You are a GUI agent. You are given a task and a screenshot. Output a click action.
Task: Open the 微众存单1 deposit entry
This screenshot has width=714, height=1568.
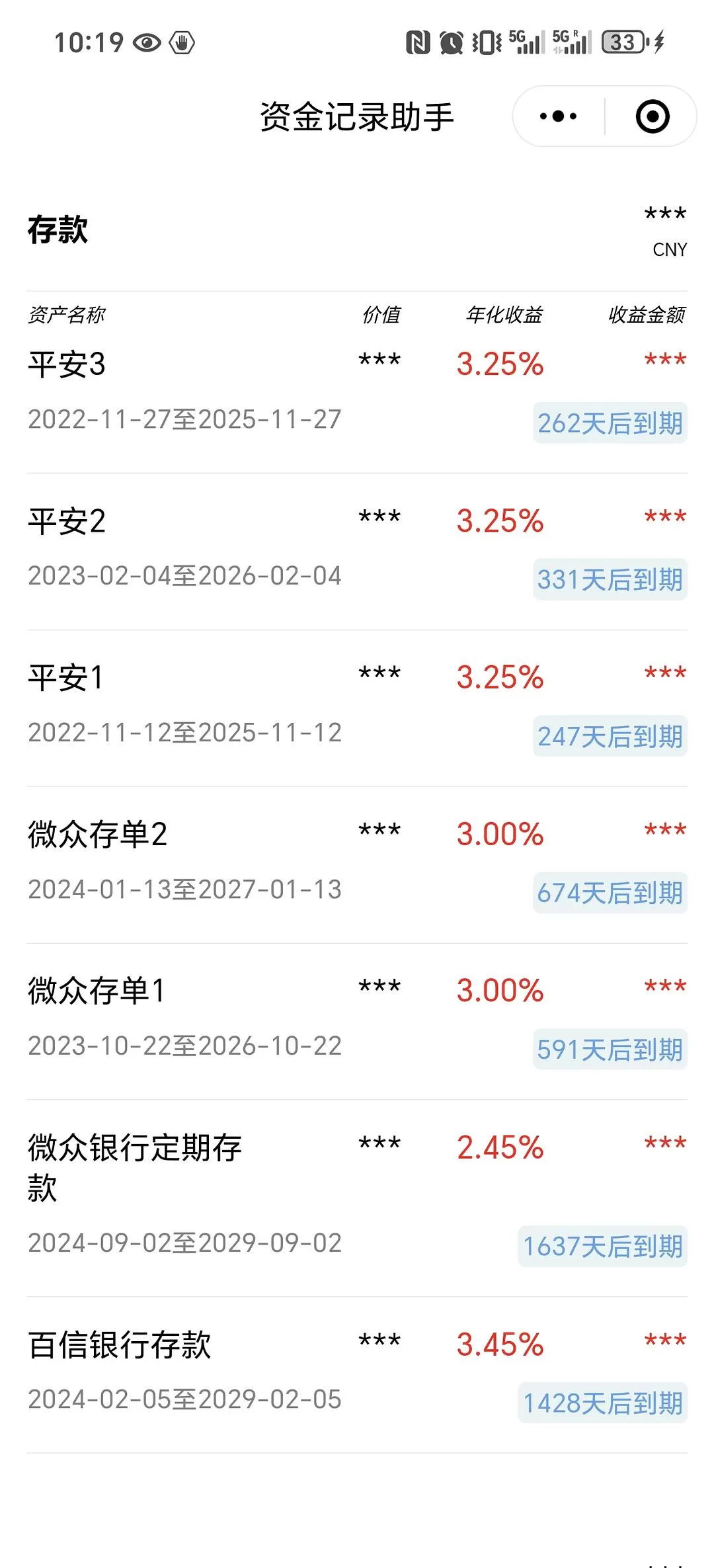click(x=97, y=991)
